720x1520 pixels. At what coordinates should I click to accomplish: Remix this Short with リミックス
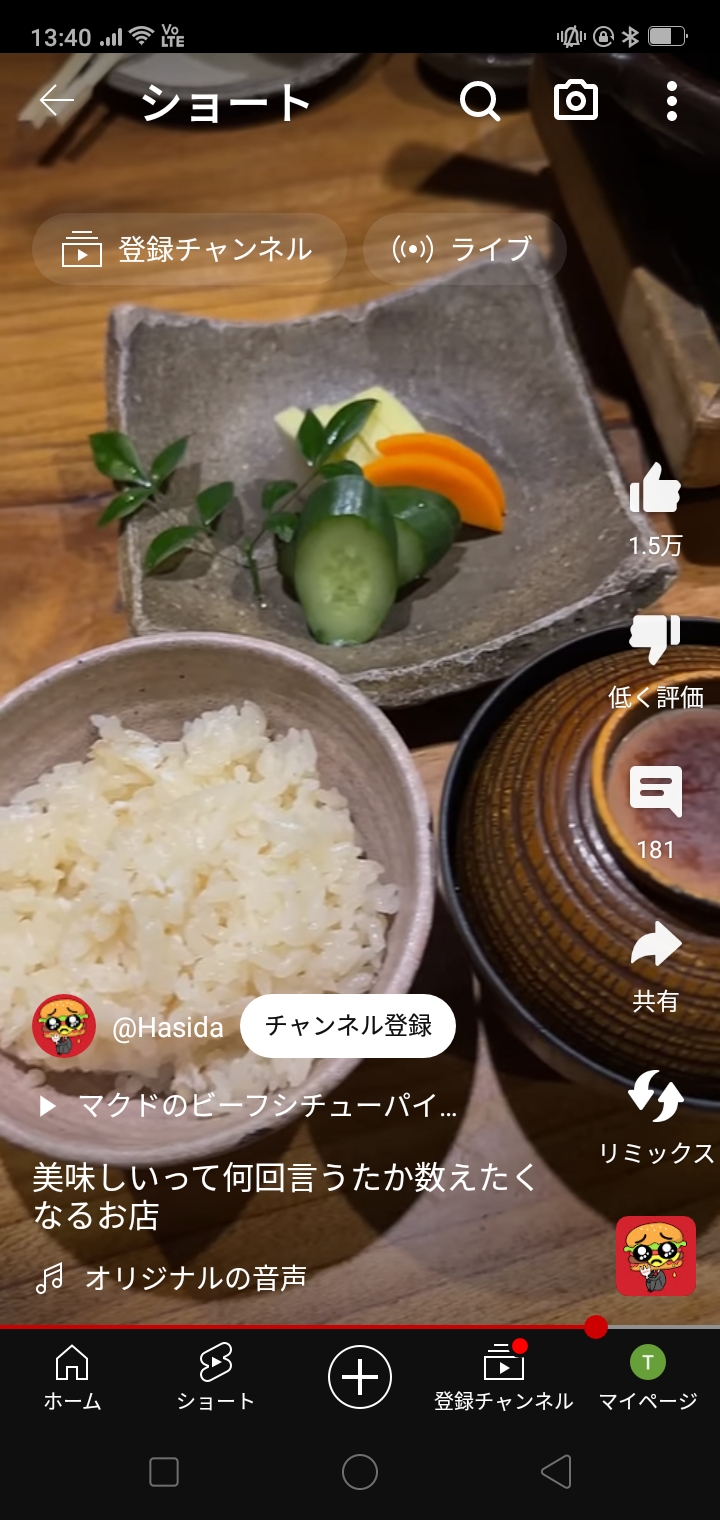(655, 1097)
